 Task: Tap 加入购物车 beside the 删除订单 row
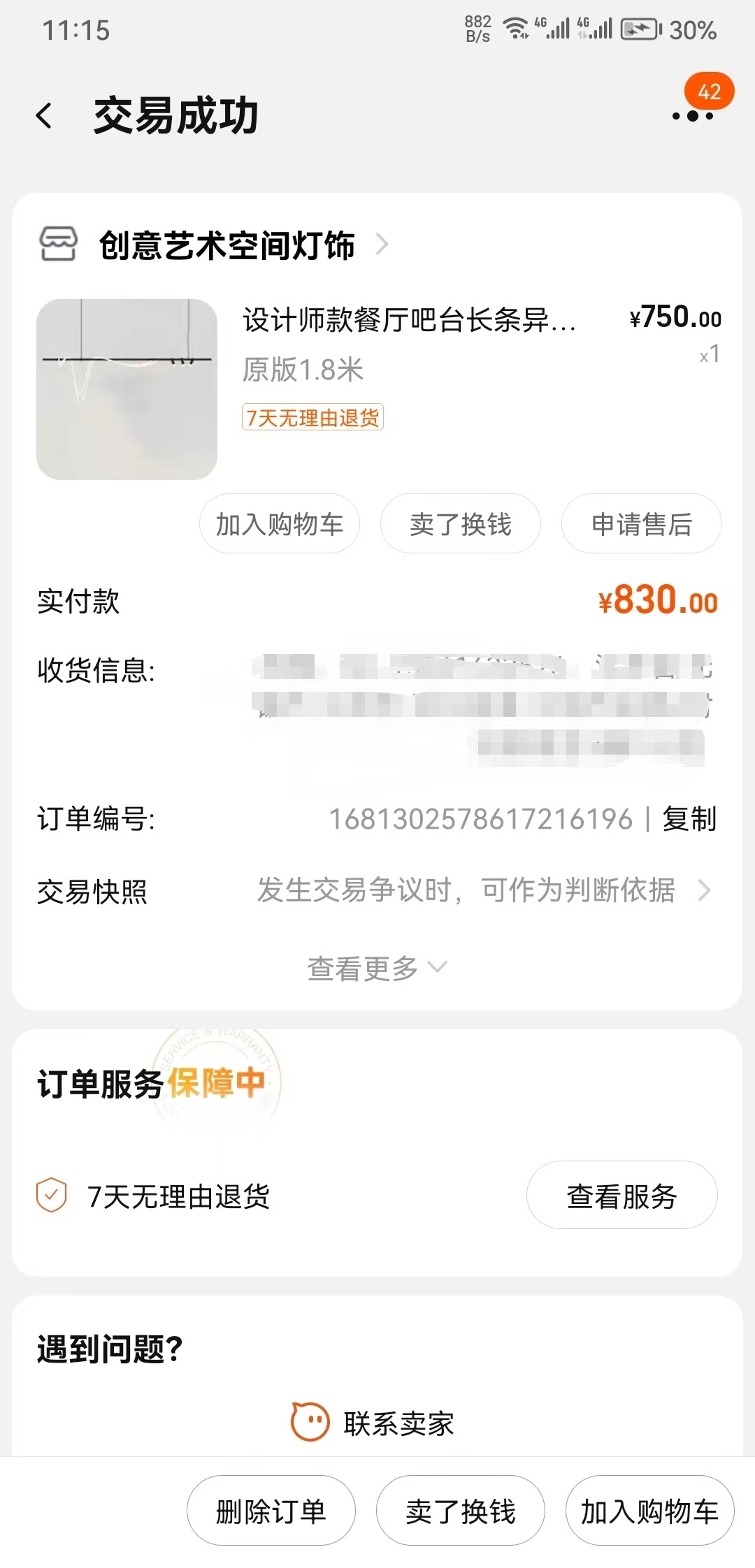[649, 1511]
